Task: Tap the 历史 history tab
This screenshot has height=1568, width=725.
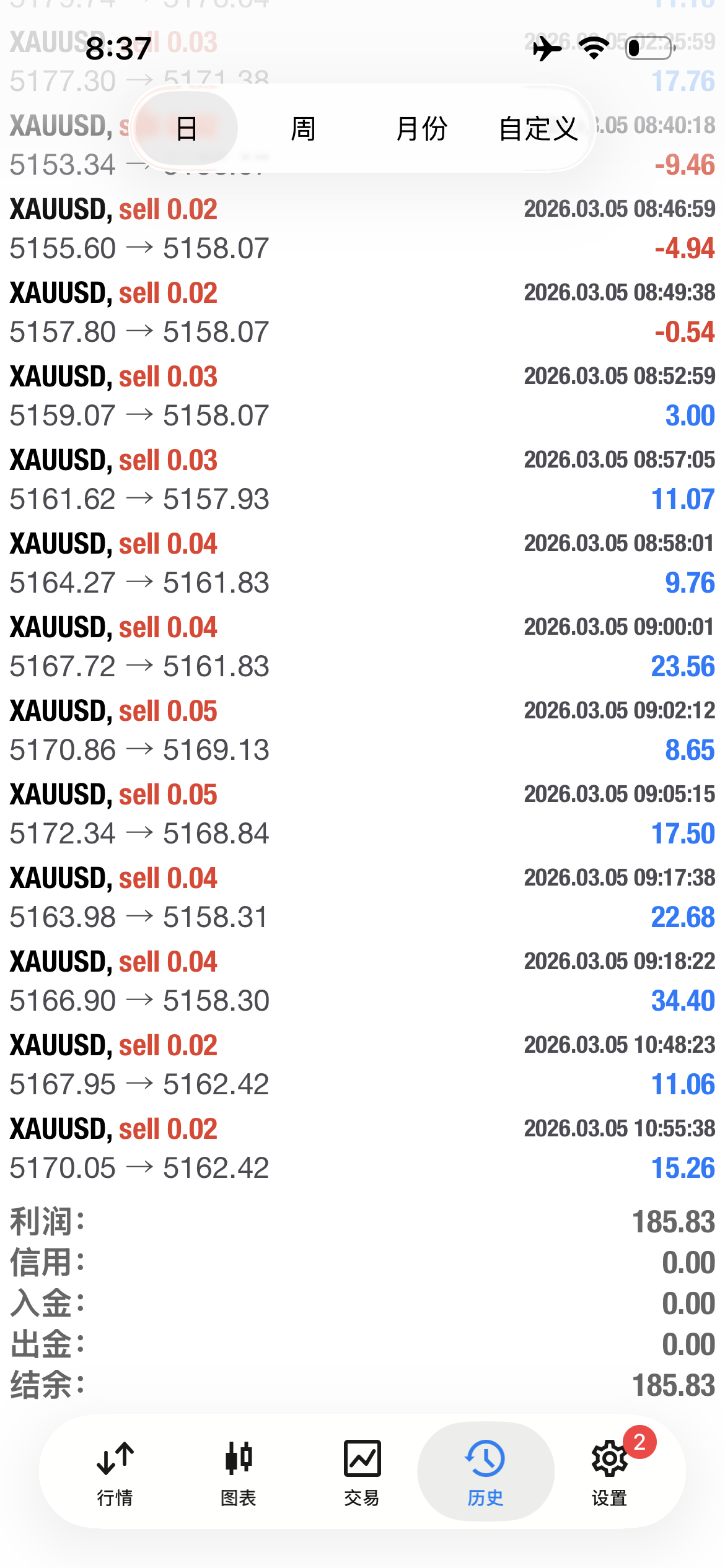Action: click(485, 1470)
